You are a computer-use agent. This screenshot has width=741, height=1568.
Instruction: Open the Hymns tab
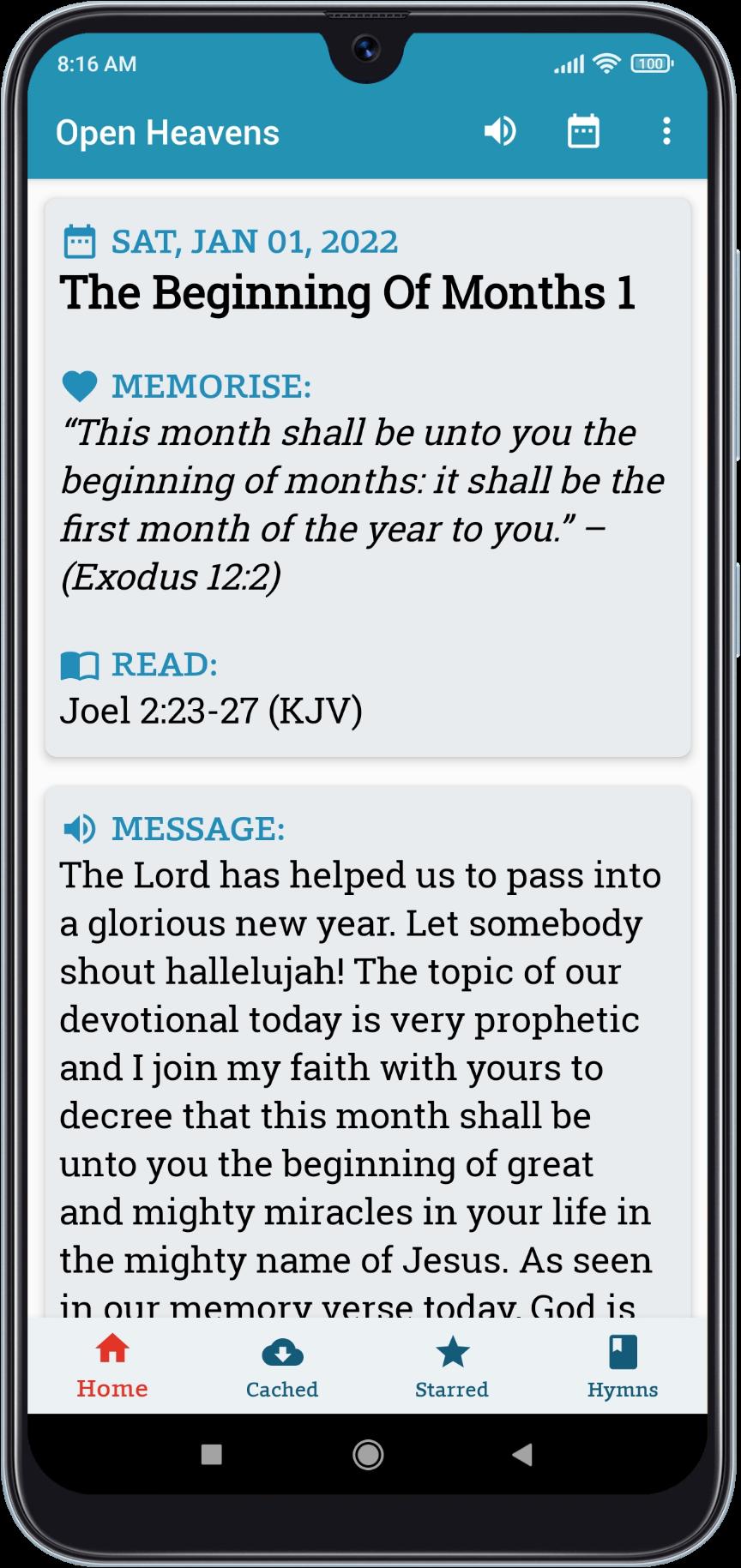click(623, 1367)
